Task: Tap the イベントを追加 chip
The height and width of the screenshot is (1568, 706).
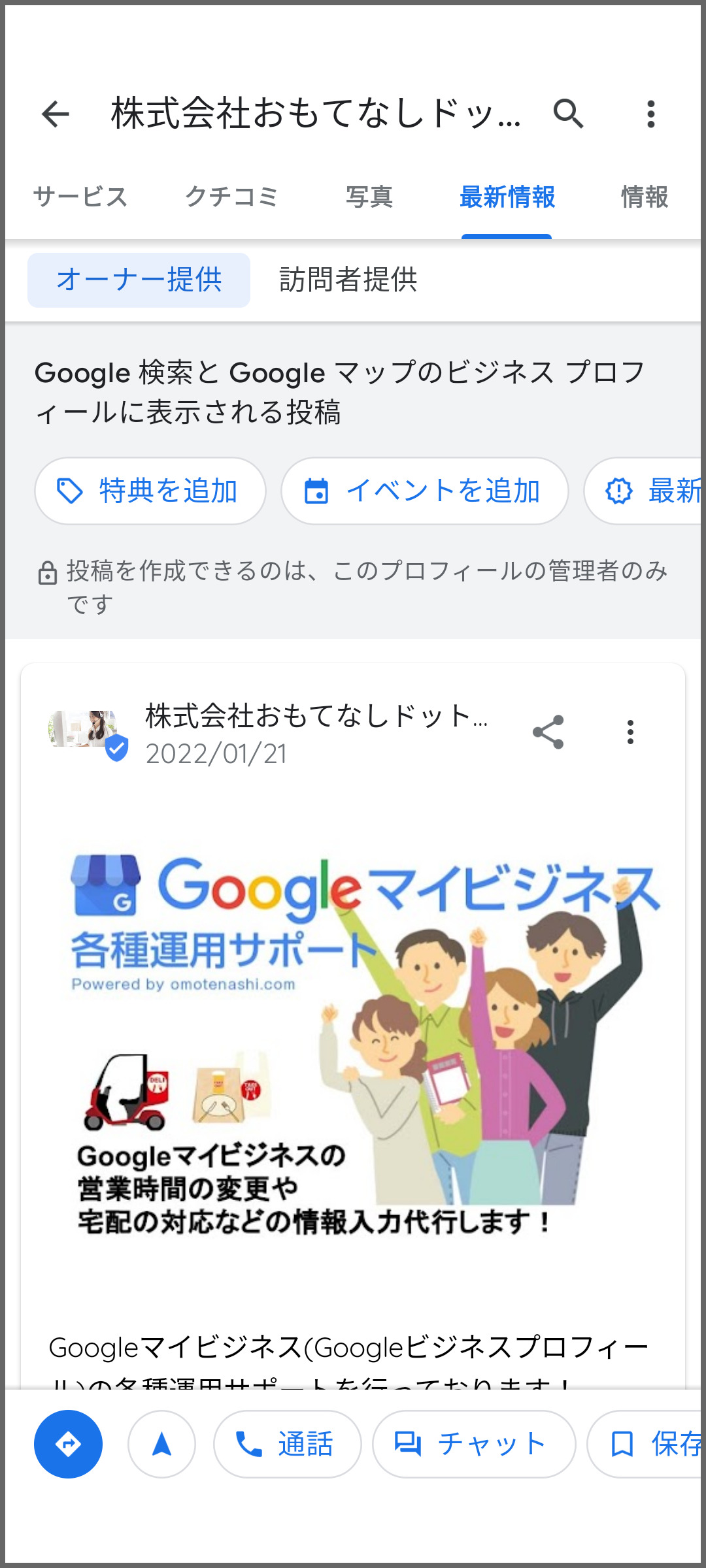Action: pyautogui.click(x=424, y=491)
